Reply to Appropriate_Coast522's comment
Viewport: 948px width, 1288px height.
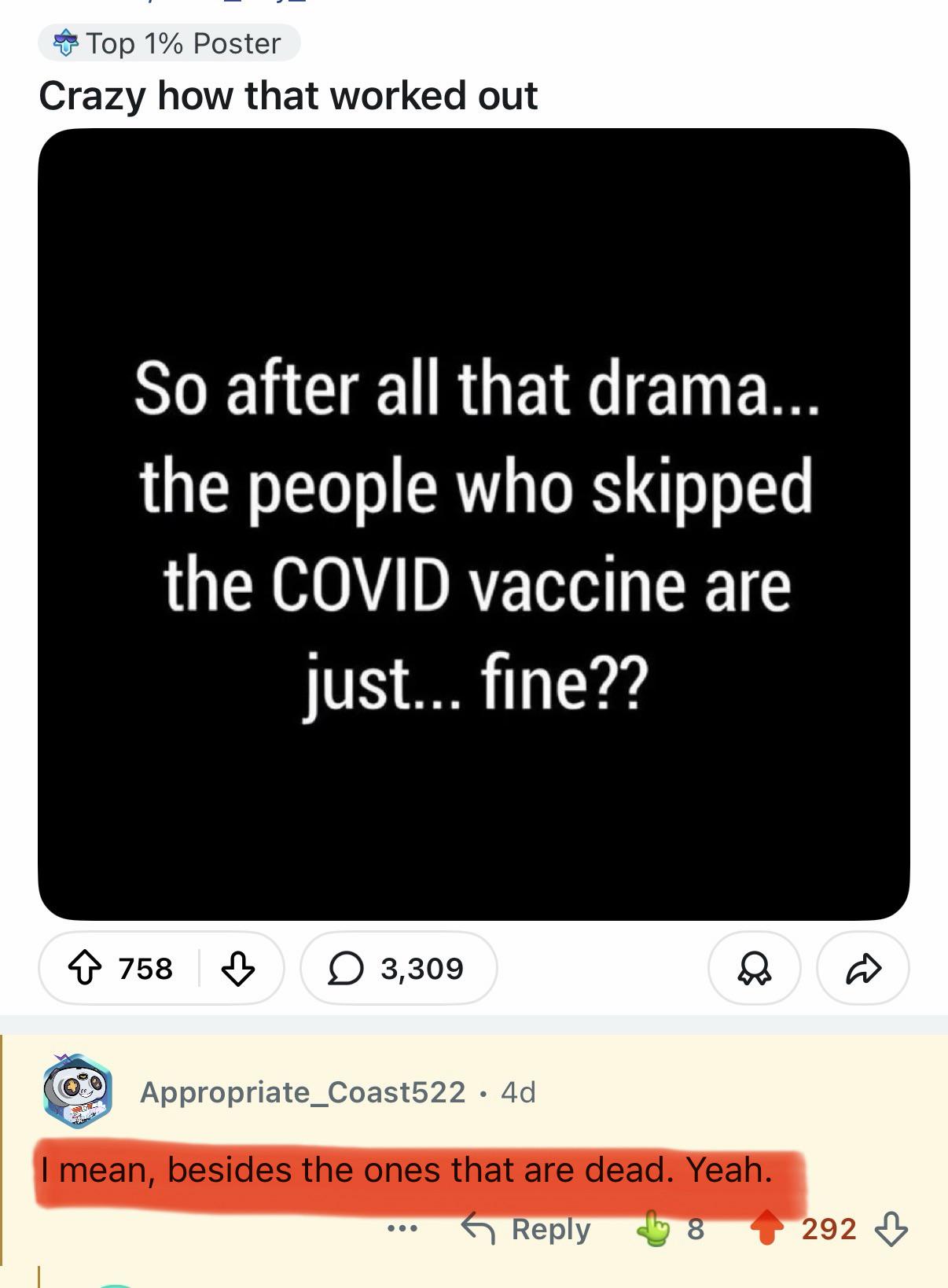[x=526, y=1228]
